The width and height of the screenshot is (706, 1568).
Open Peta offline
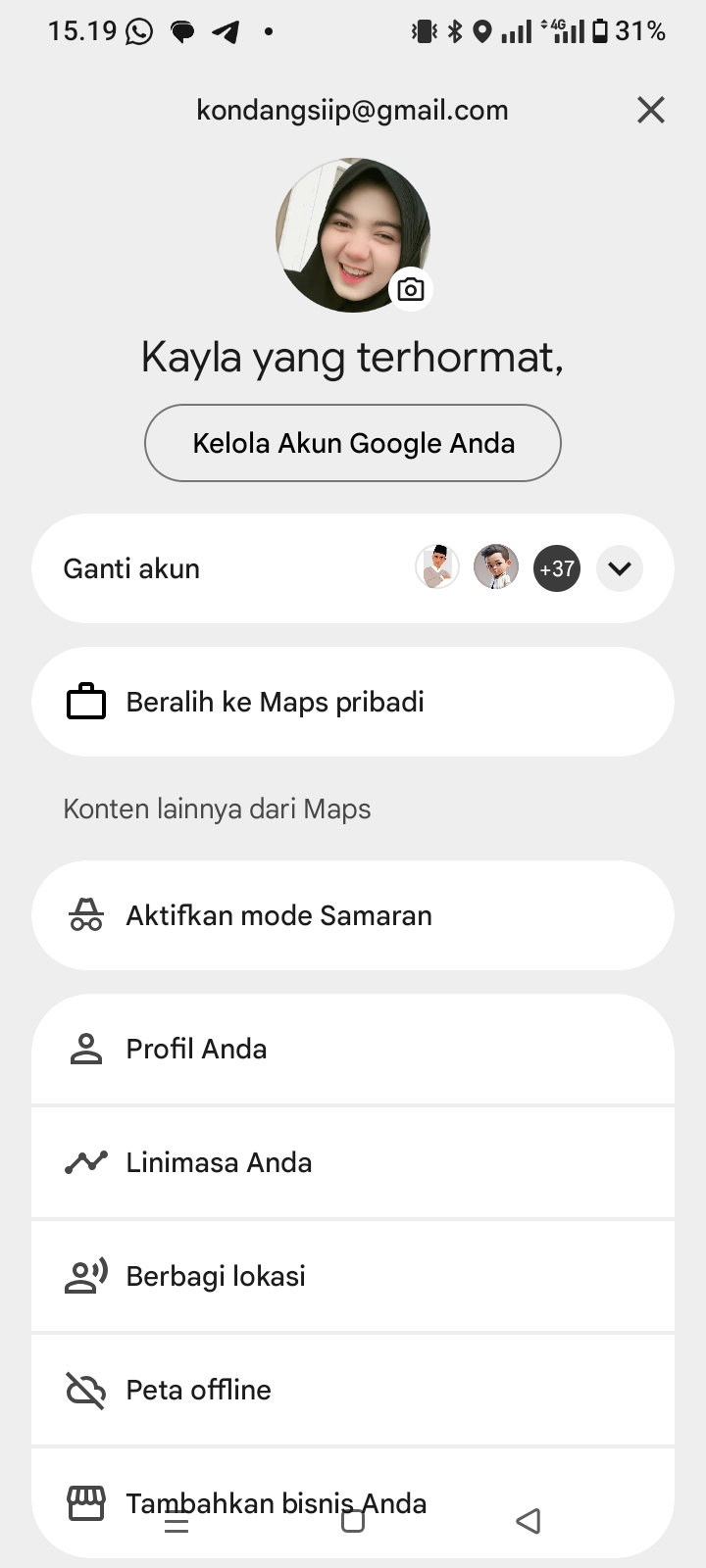353,1390
